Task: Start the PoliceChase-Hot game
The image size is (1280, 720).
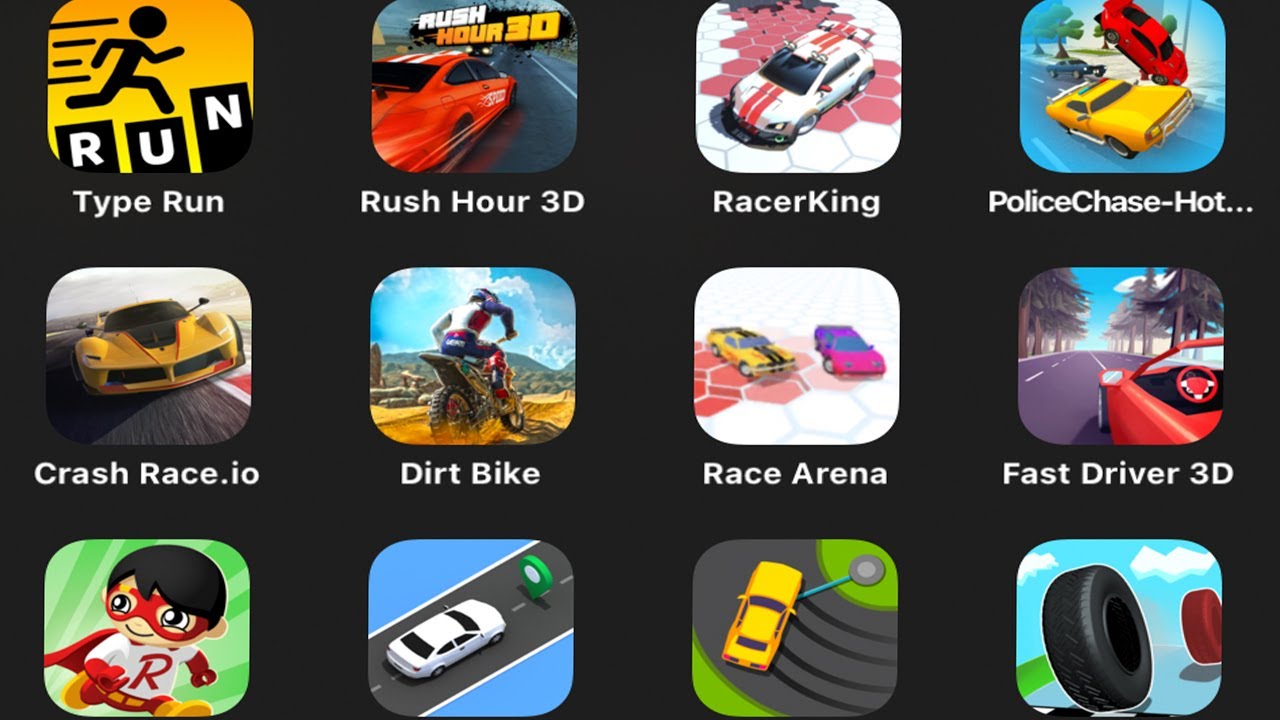Action: (x=1121, y=85)
